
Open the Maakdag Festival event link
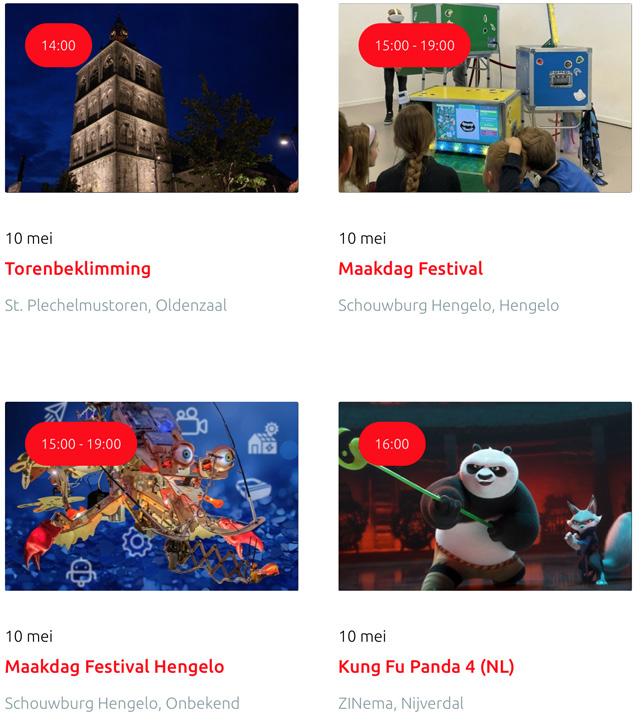(x=410, y=269)
